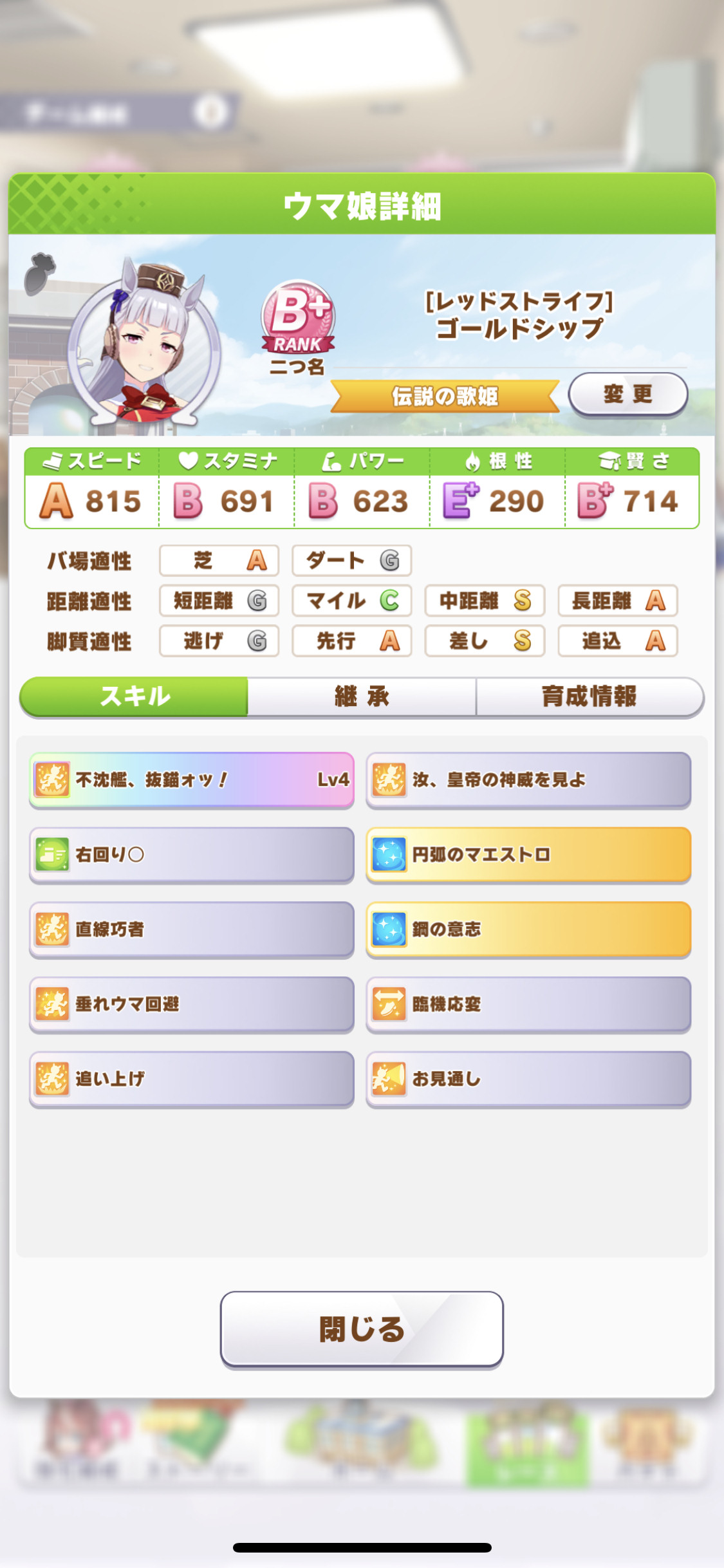Open skill 不沈艦、抜錨ォッ！ details

(x=192, y=779)
